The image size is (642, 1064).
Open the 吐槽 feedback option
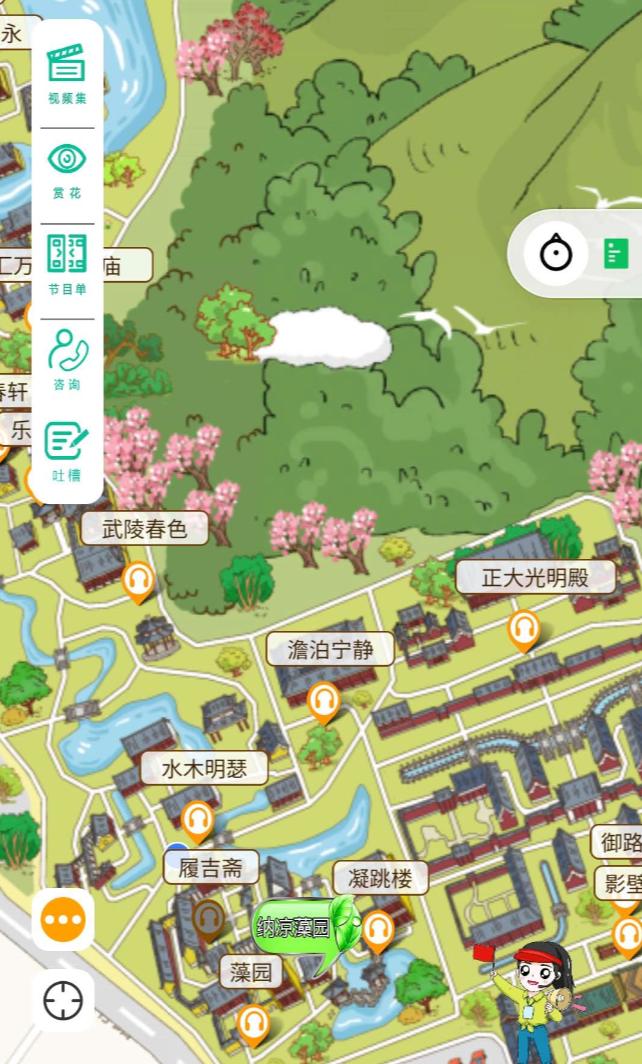click(x=67, y=452)
